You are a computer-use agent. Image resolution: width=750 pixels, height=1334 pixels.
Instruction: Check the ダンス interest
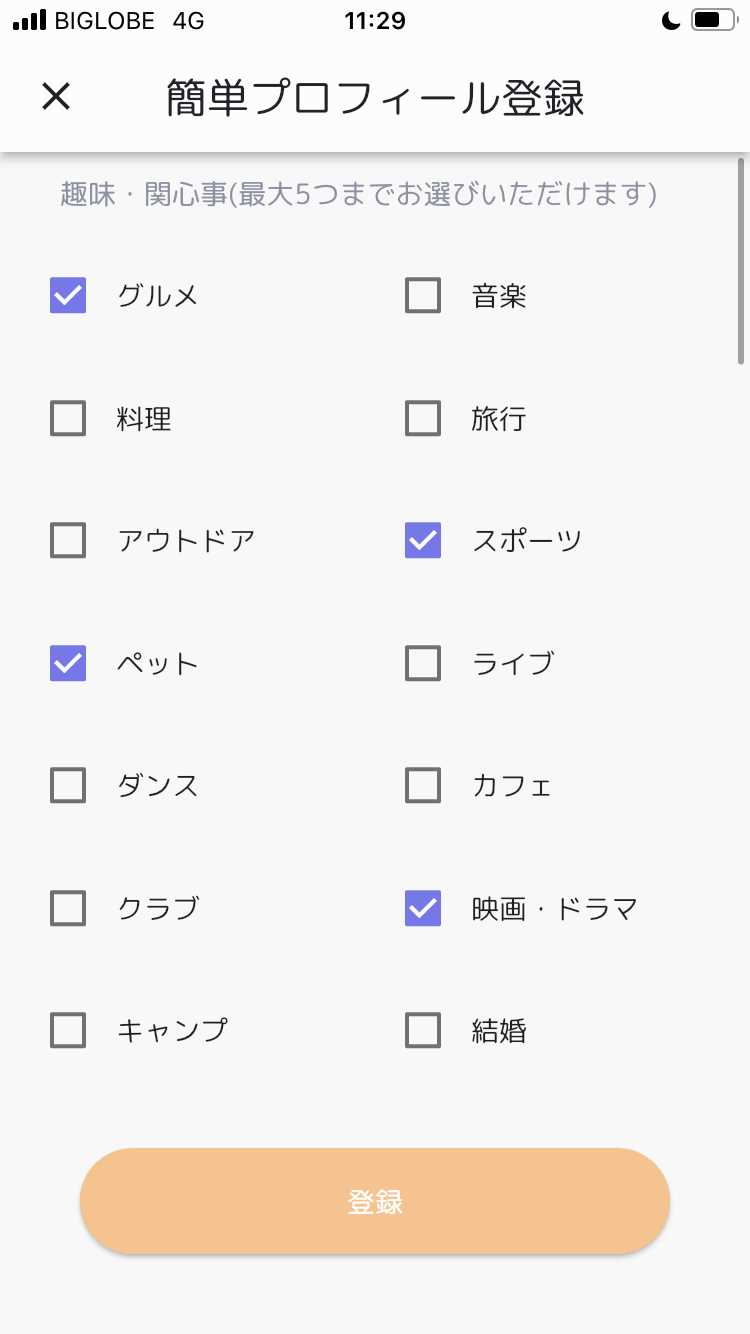67,785
